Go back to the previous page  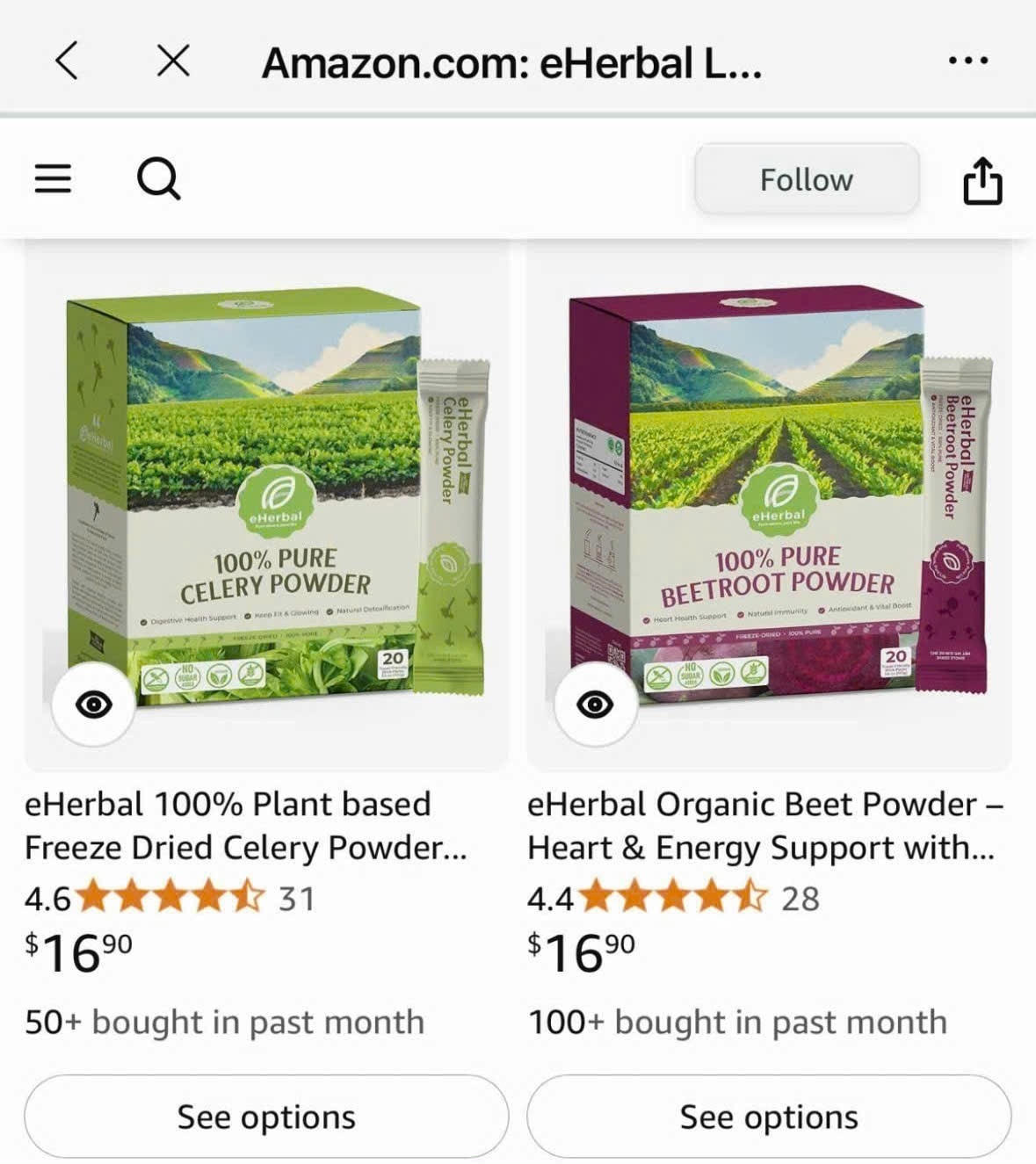click(x=67, y=61)
